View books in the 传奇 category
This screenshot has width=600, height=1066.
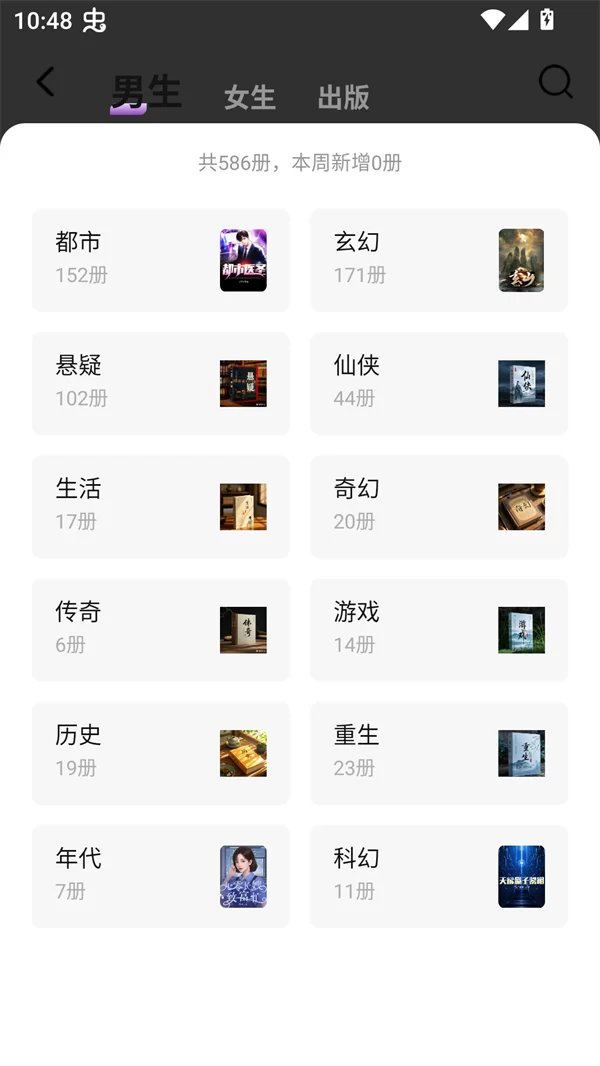click(161, 630)
